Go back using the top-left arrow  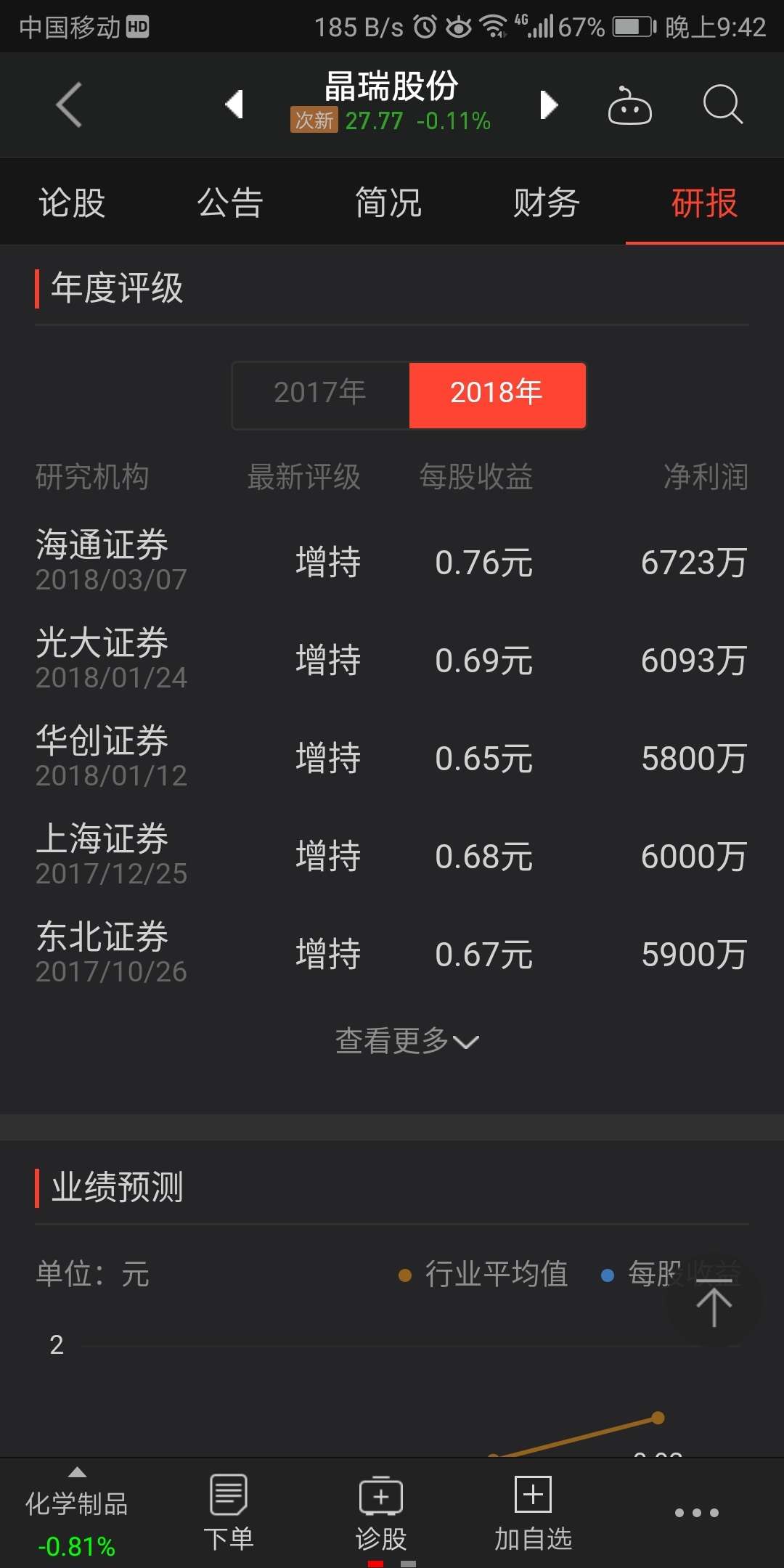tap(69, 105)
